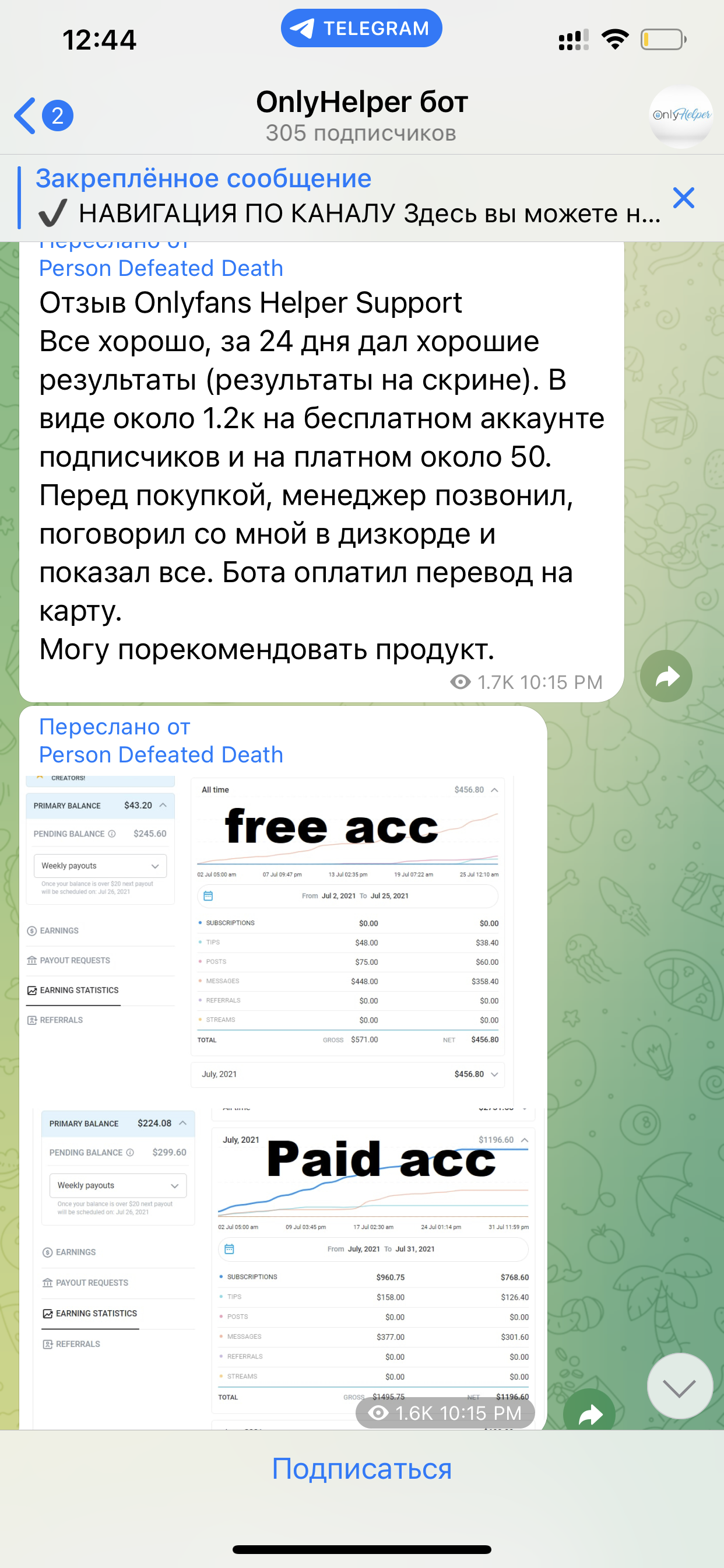Open OnlyHelper bot channel info

361,114
